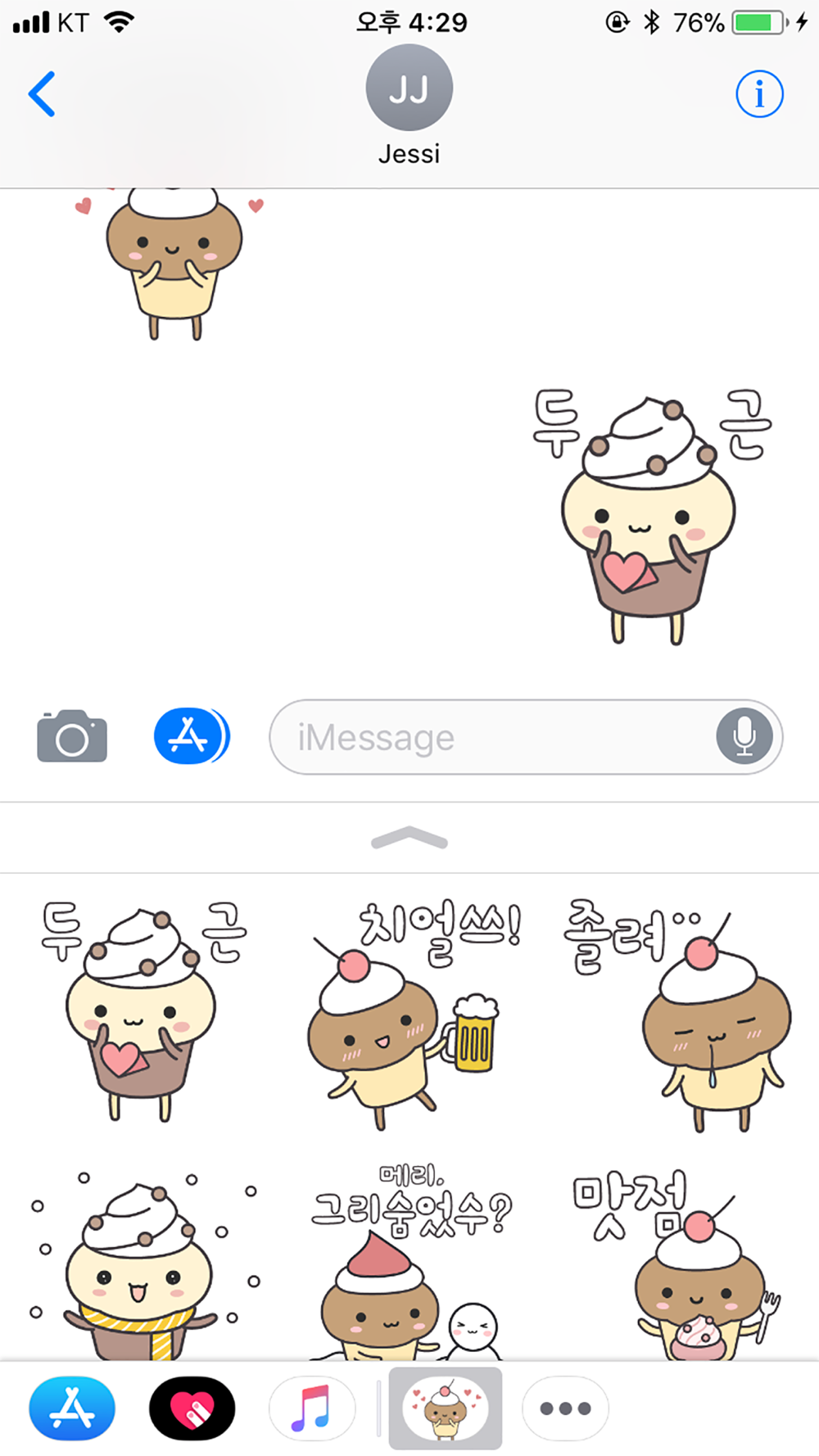Start voice message with the microphone

click(744, 736)
